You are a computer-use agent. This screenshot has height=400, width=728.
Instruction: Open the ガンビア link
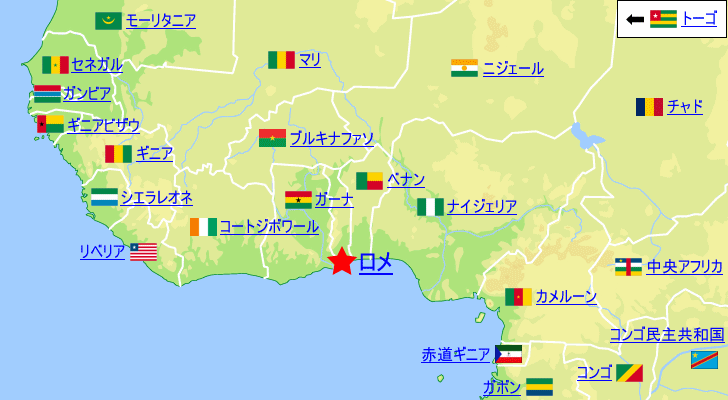tap(87, 95)
